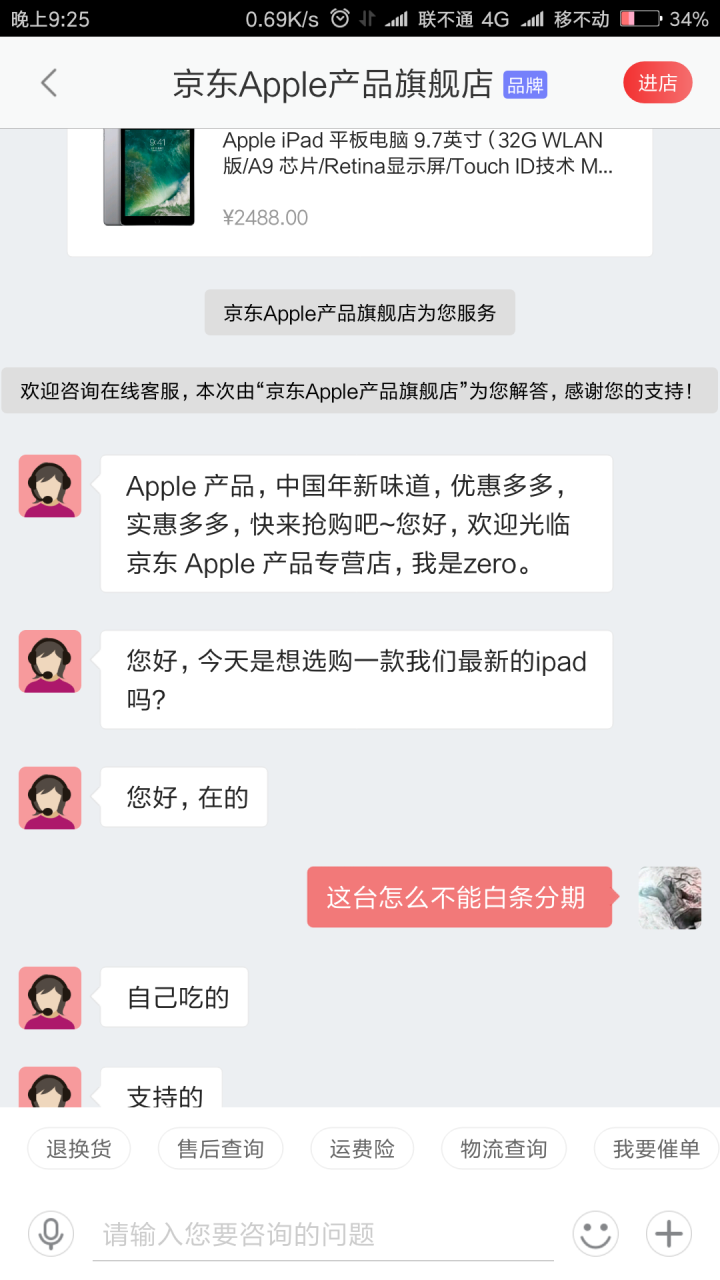Tap the 我要催单 chip
This screenshot has width=720, height=1280.
pyautogui.click(x=656, y=1149)
